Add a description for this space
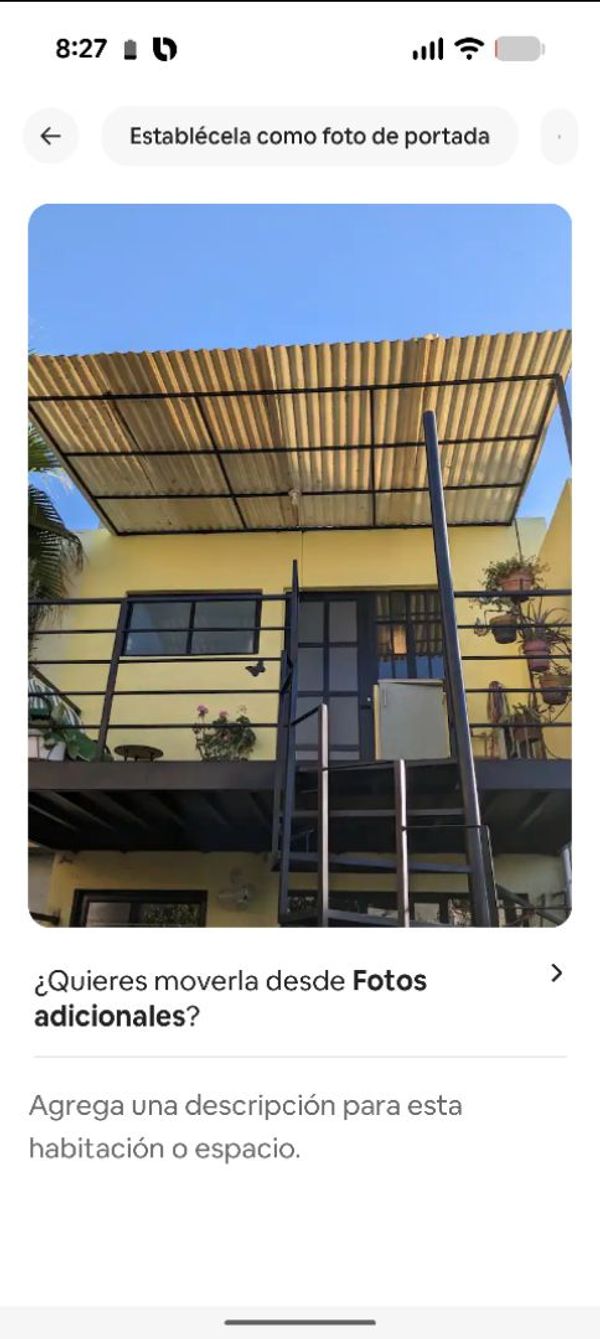Image resolution: width=600 pixels, height=1339 pixels. click(246, 1127)
